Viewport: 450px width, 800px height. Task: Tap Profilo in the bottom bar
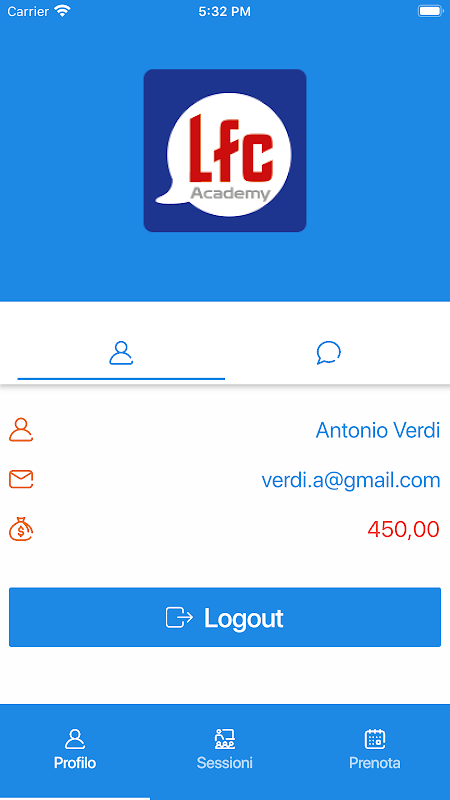75,748
